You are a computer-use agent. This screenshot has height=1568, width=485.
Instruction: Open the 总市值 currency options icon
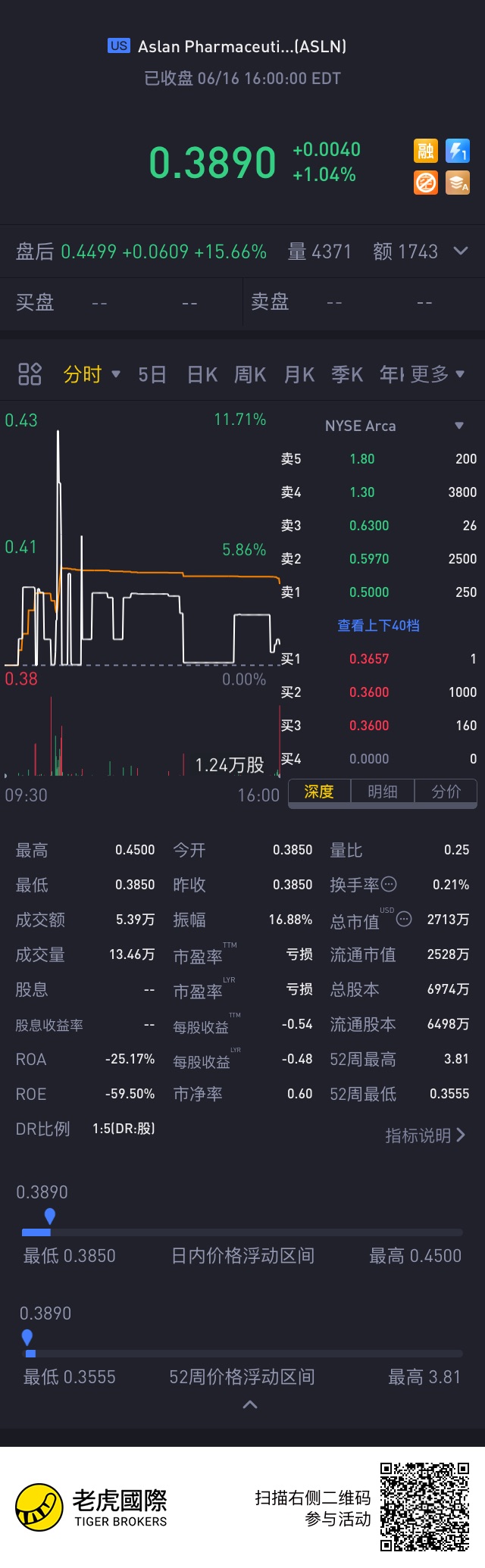pyautogui.click(x=404, y=920)
